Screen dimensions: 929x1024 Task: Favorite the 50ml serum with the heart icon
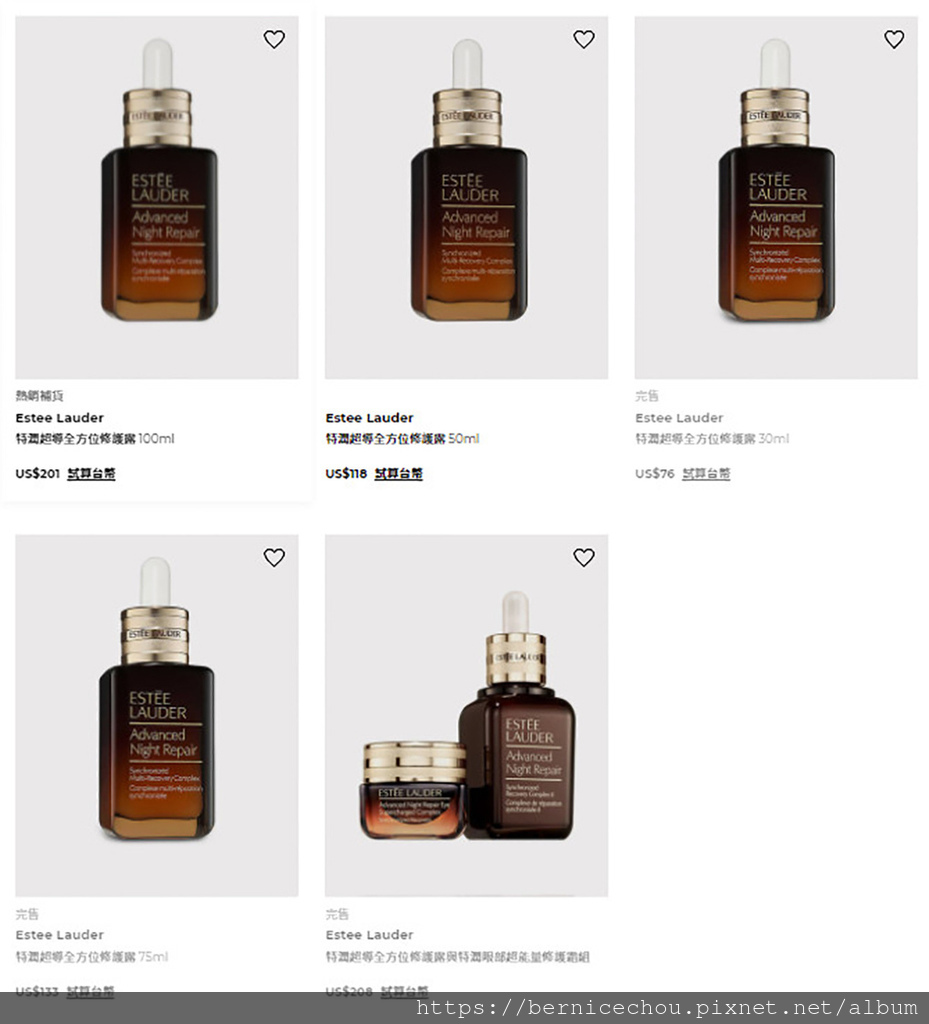(584, 39)
